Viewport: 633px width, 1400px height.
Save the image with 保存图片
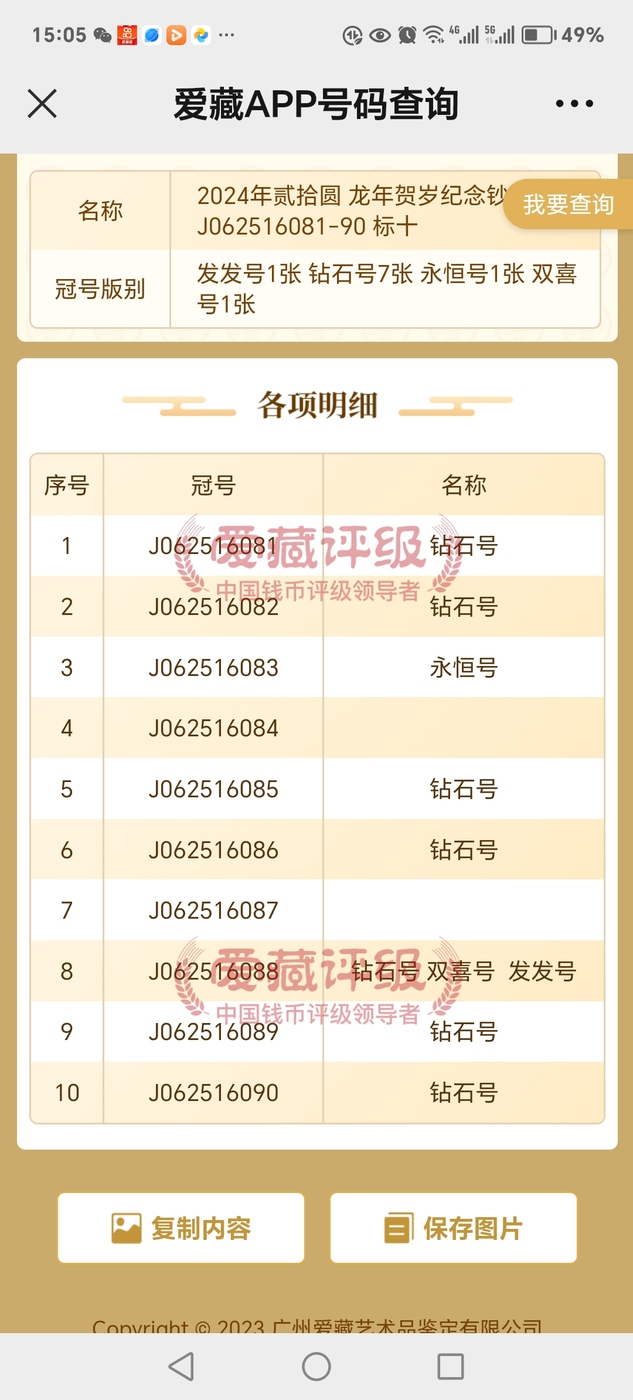tap(453, 1228)
